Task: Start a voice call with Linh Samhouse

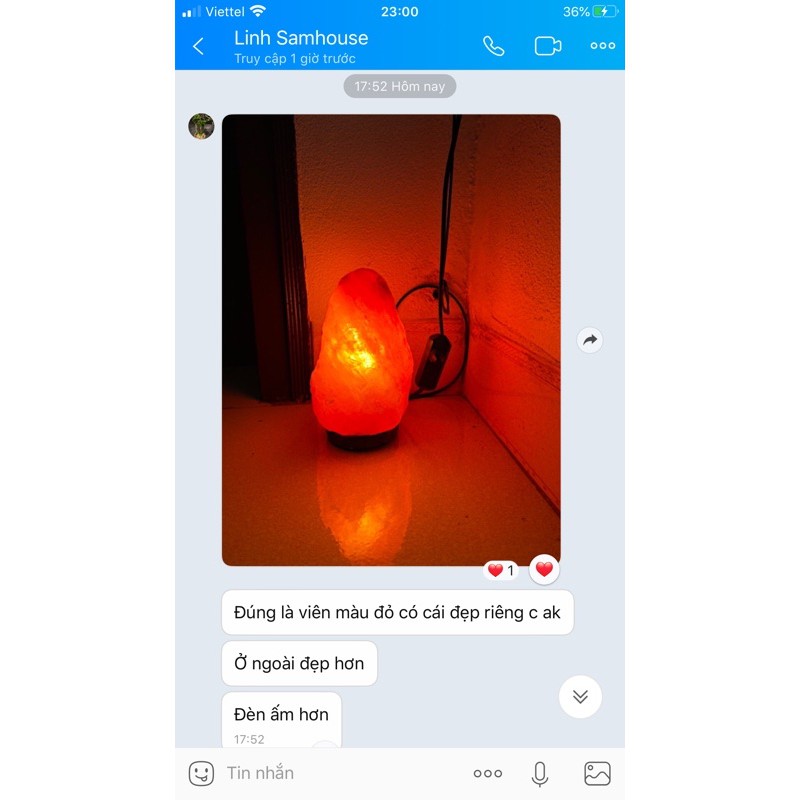Action: (x=494, y=46)
